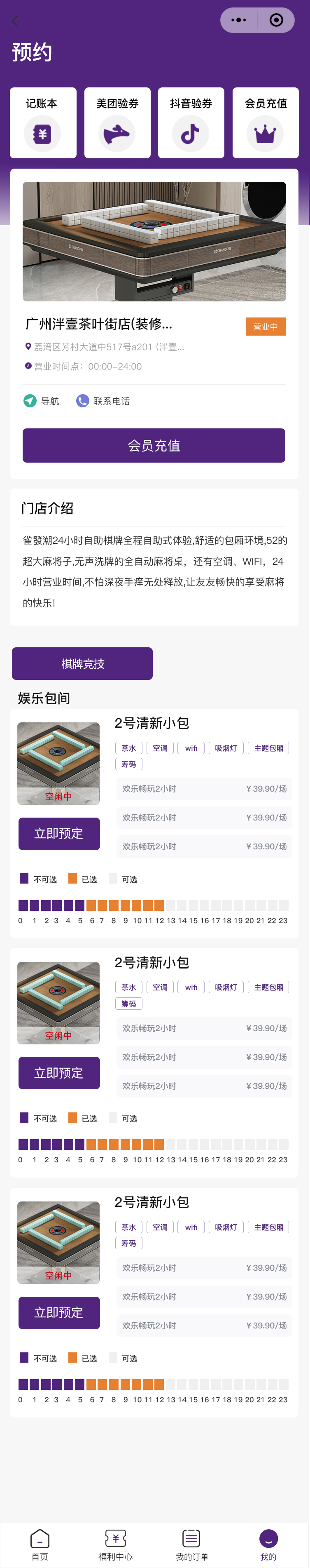View the store's mahjong table photo

(154, 241)
